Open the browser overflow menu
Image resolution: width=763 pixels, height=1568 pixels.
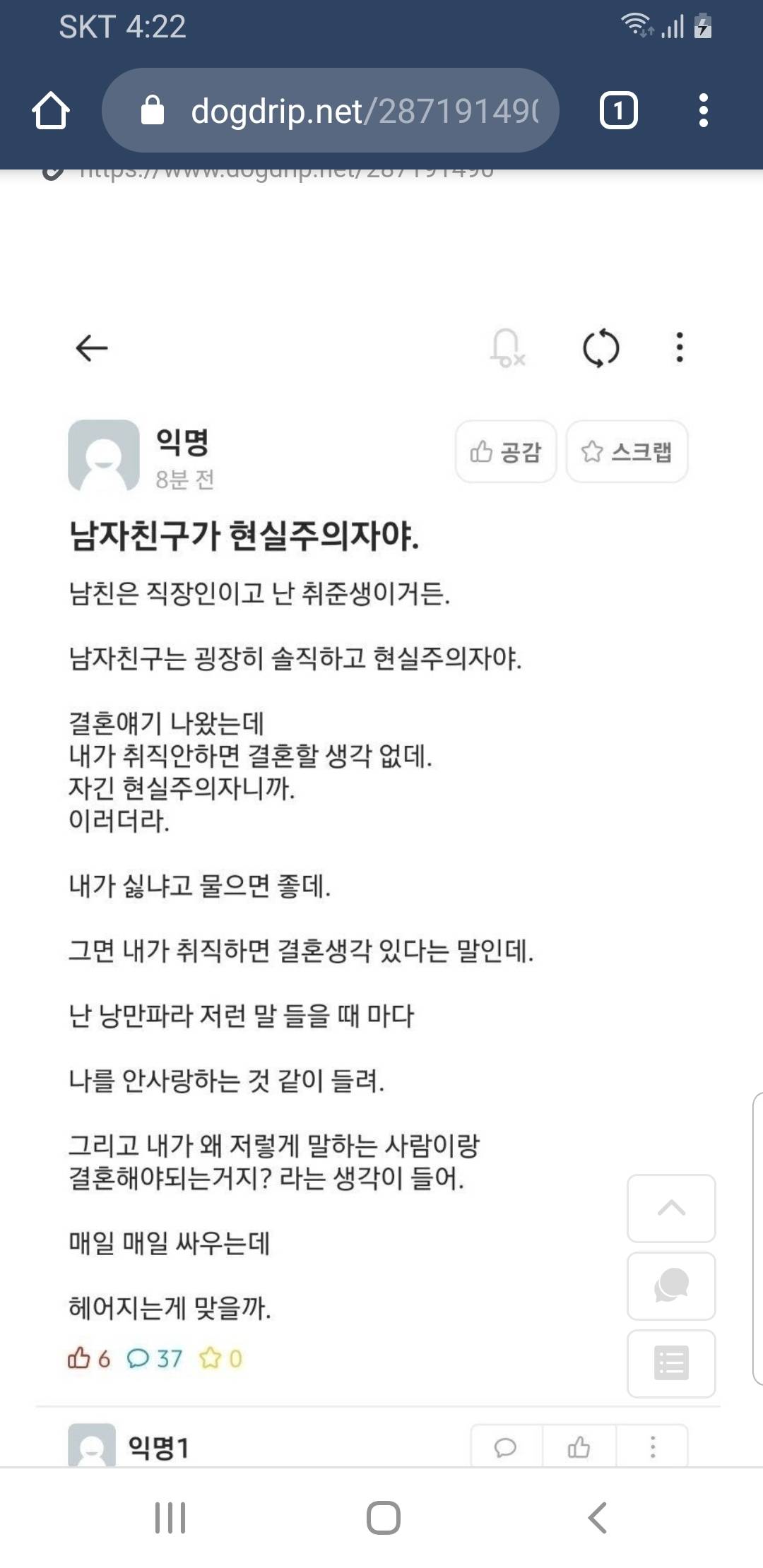click(703, 111)
